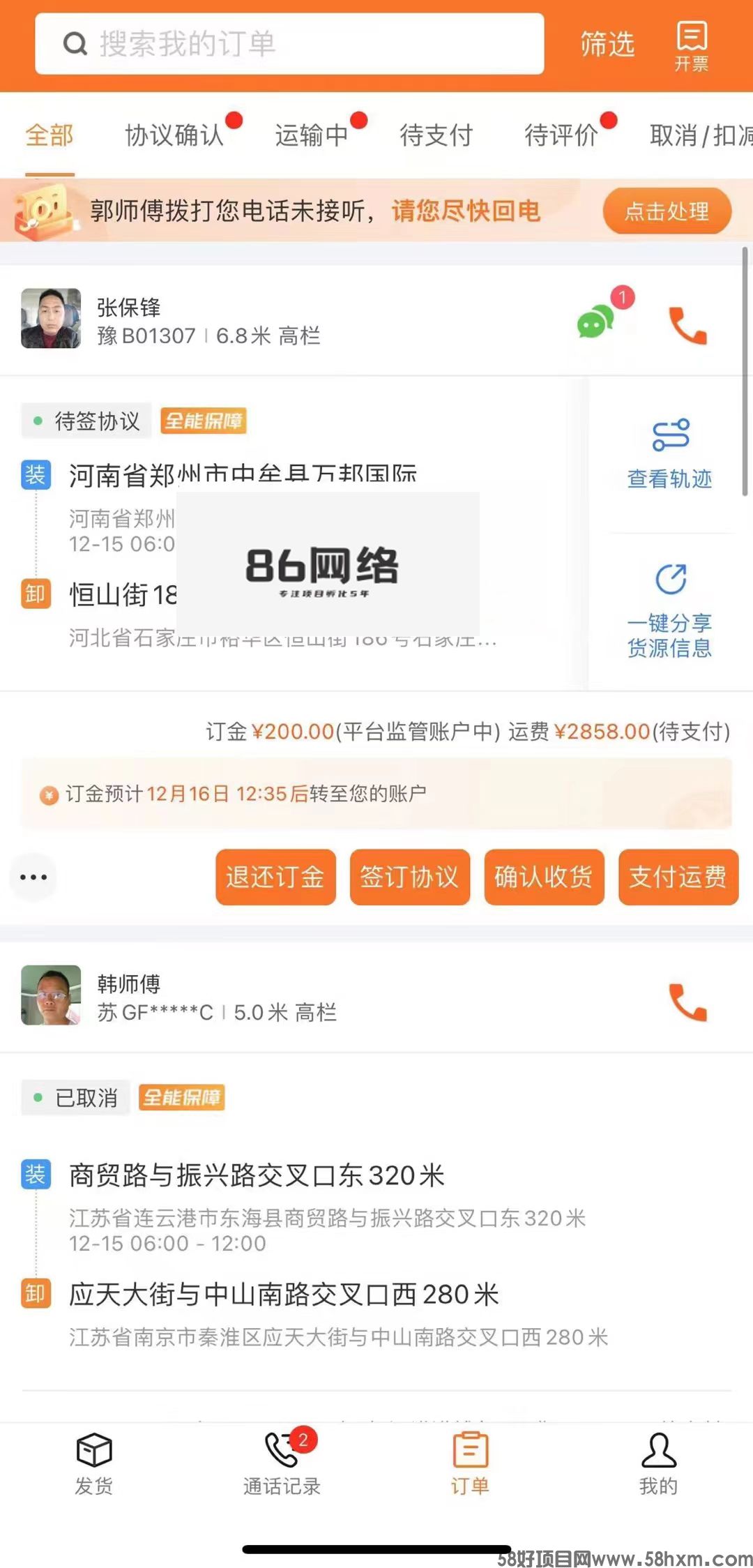Tap the order search box

(289, 44)
